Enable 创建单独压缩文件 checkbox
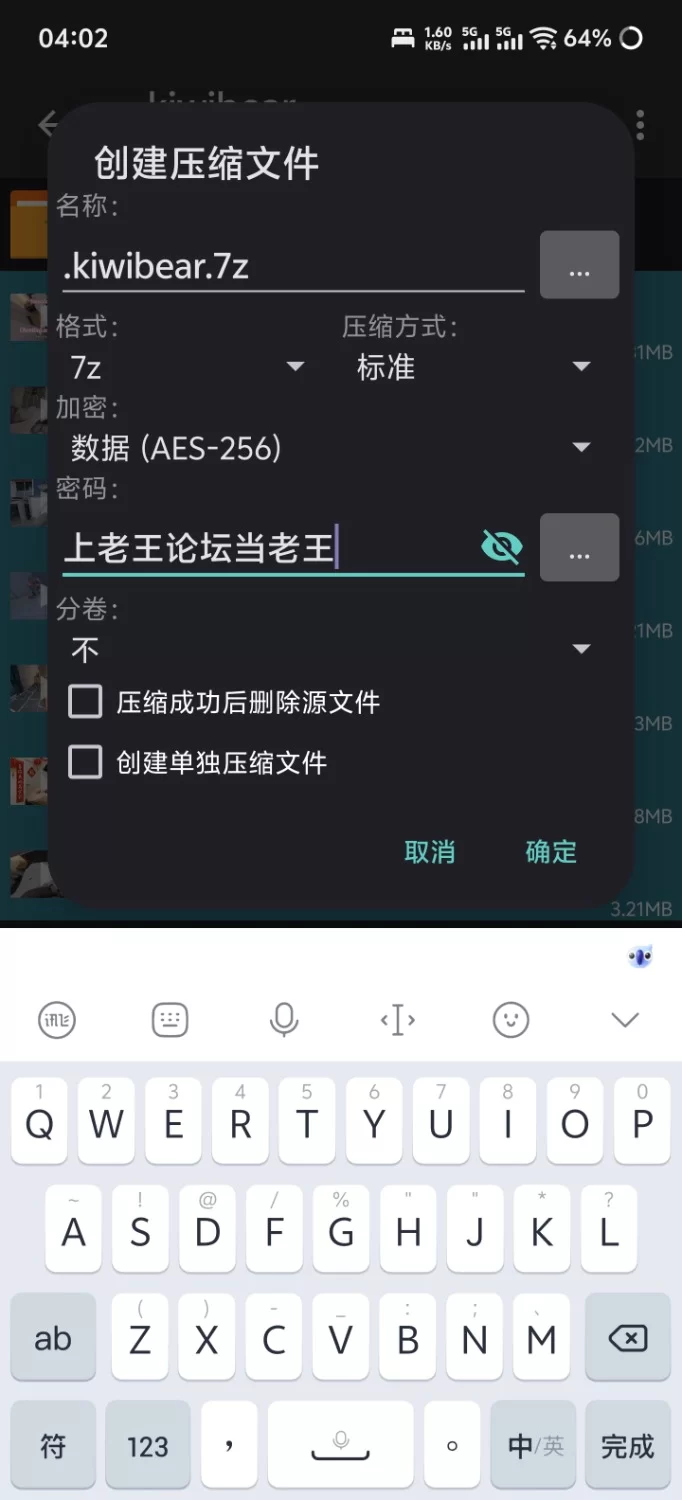The image size is (682, 1500). pyautogui.click(x=85, y=763)
